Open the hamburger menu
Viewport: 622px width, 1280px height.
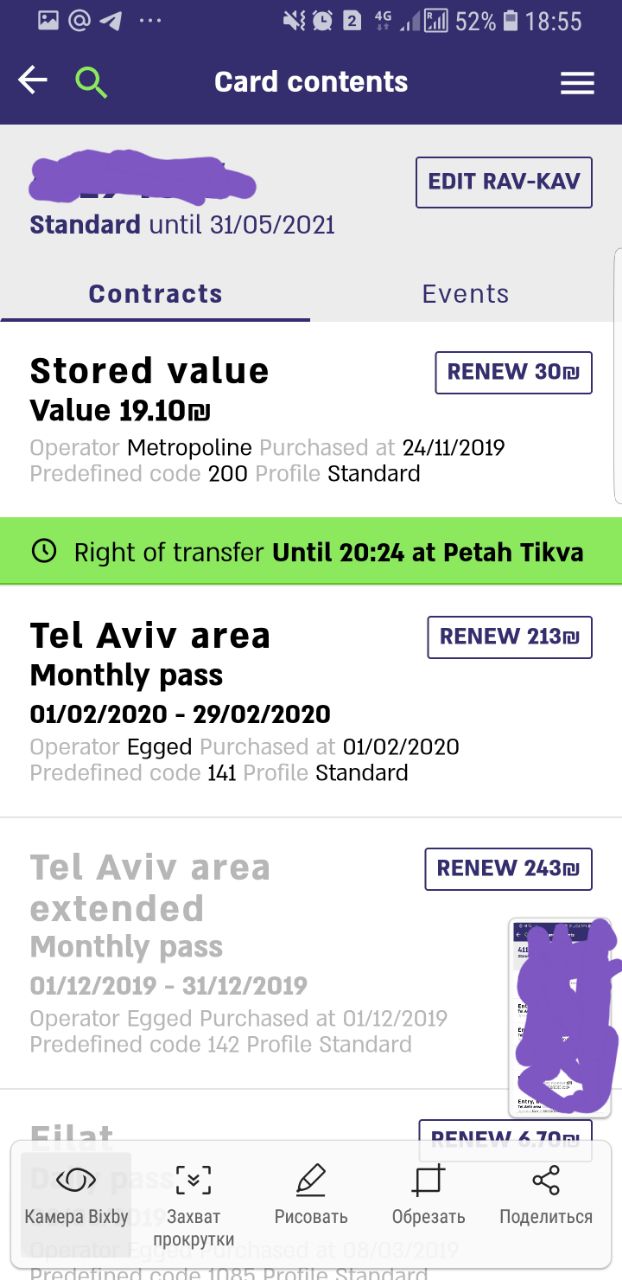point(577,83)
